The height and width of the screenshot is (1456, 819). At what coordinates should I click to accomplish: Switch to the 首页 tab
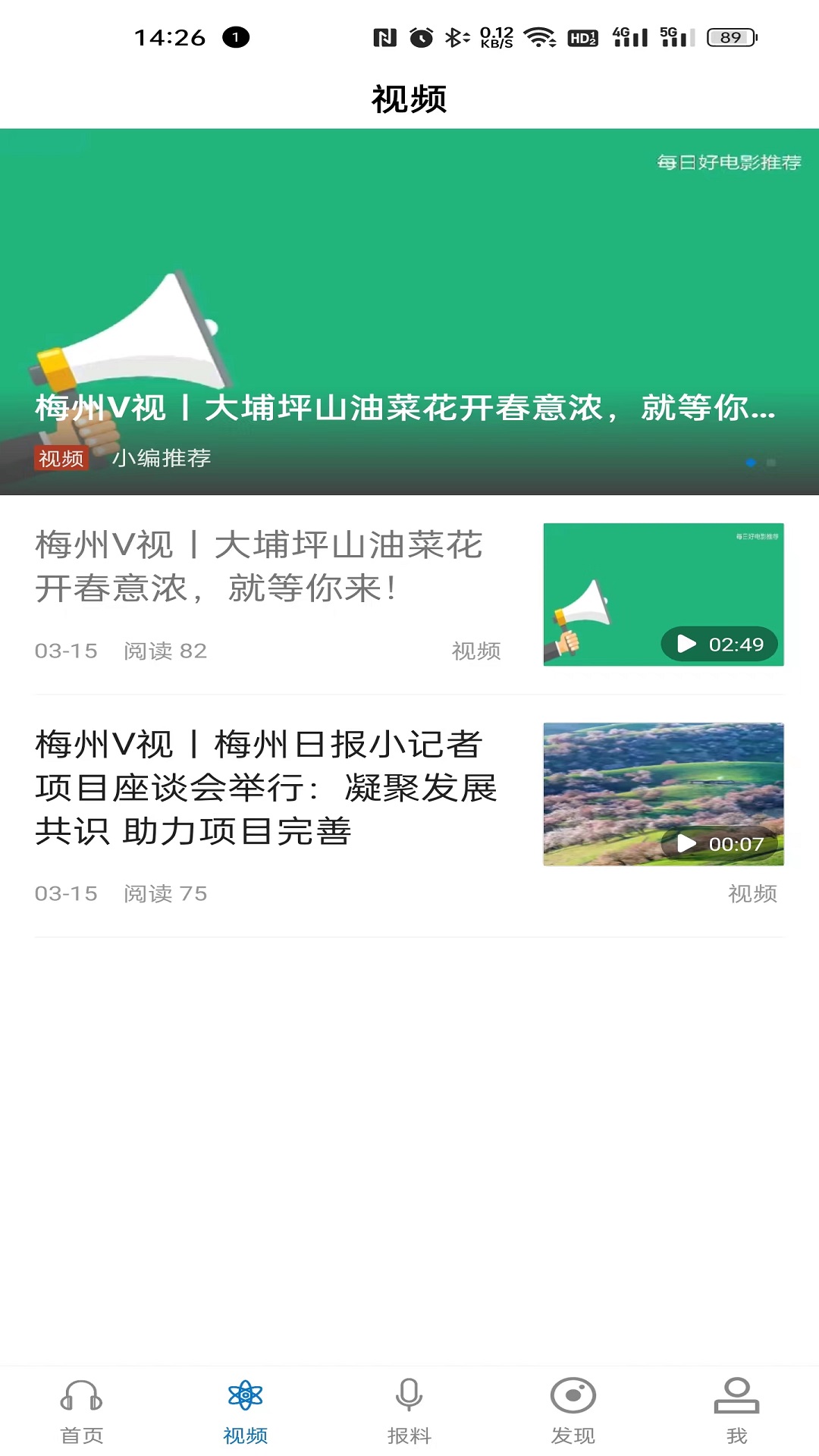pos(82,1411)
